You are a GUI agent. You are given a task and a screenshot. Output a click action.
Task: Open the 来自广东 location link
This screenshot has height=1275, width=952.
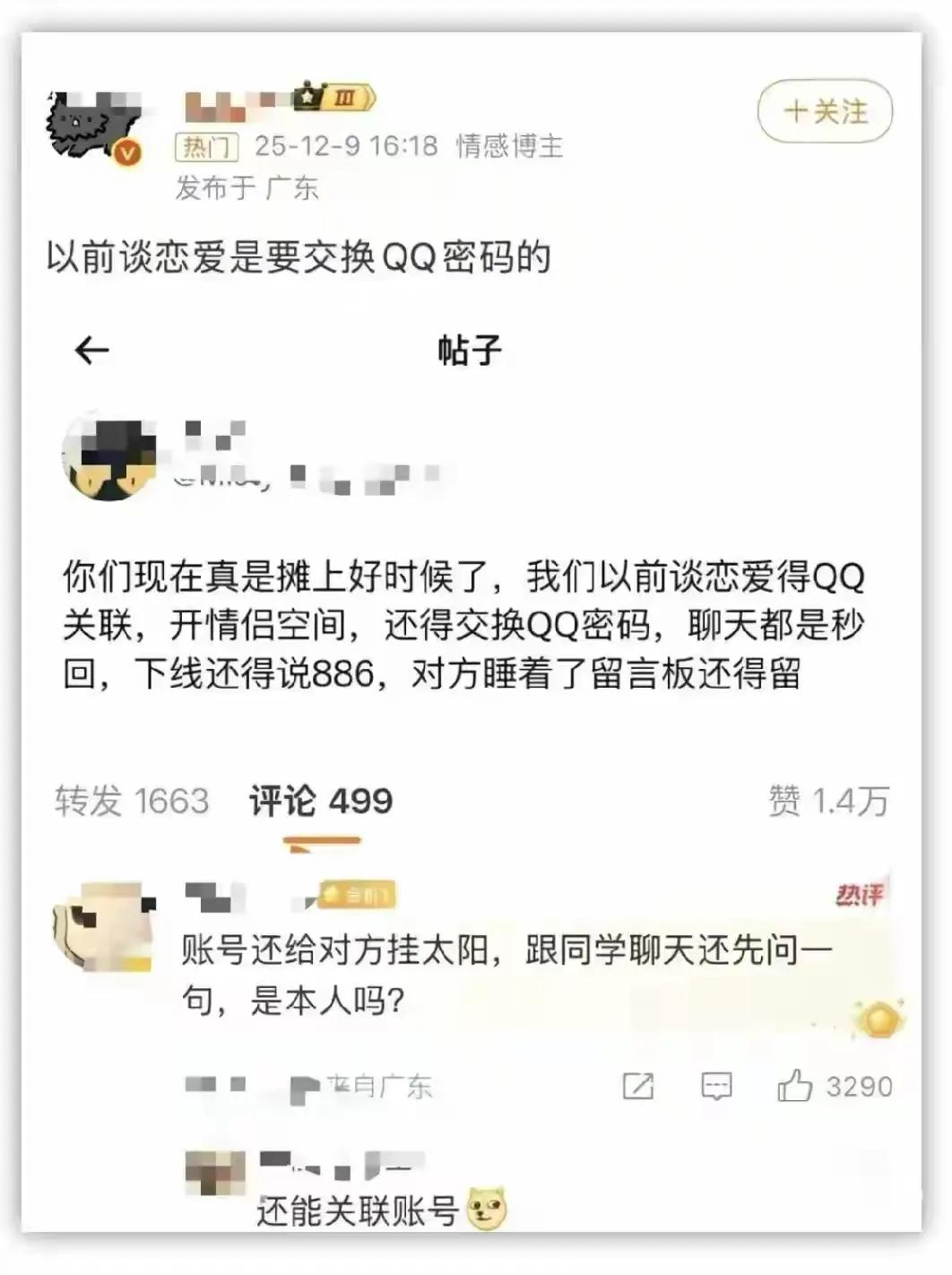point(375,1088)
